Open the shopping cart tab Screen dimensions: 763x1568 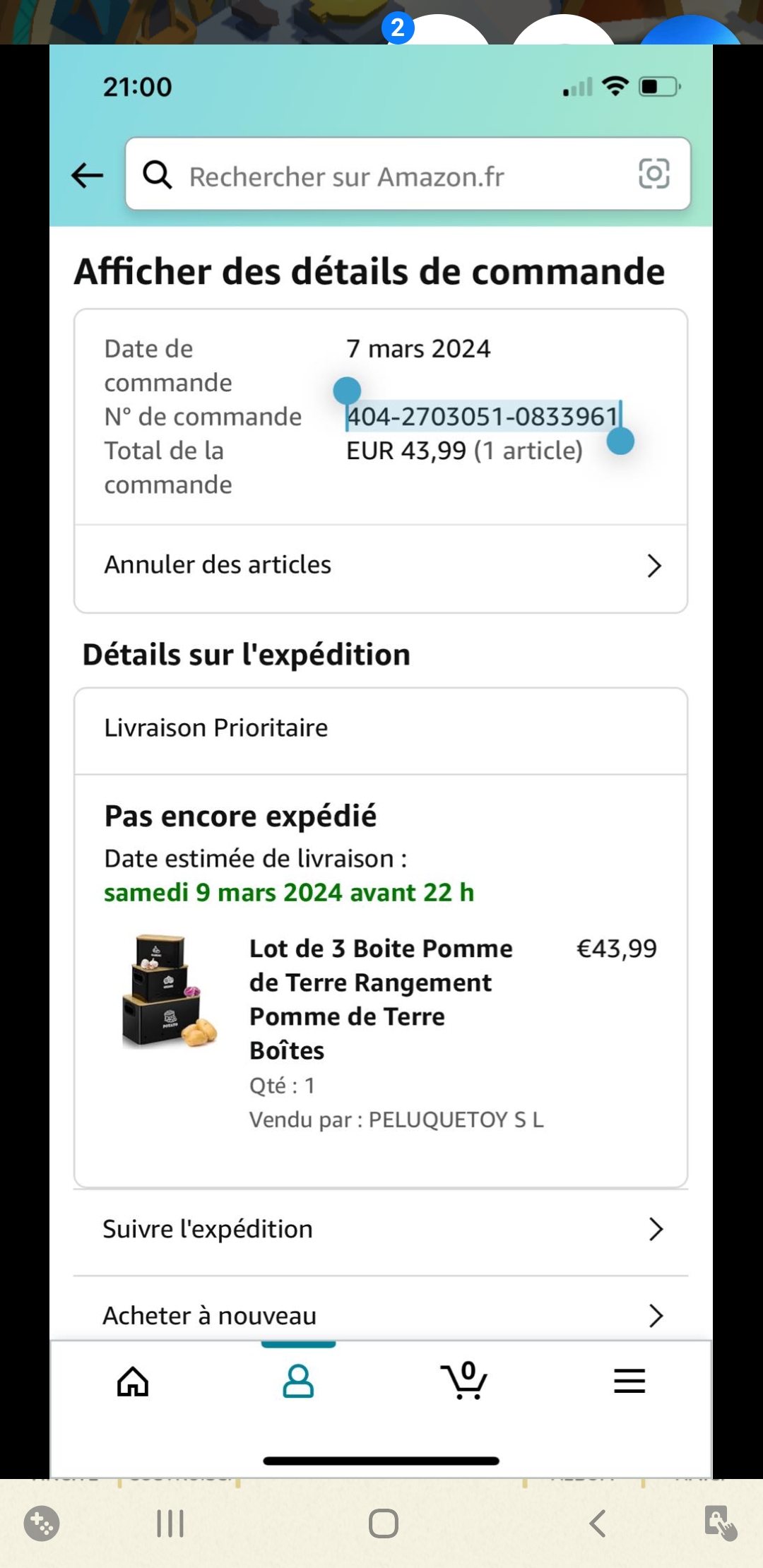pyautogui.click(x=464, y=1382)
